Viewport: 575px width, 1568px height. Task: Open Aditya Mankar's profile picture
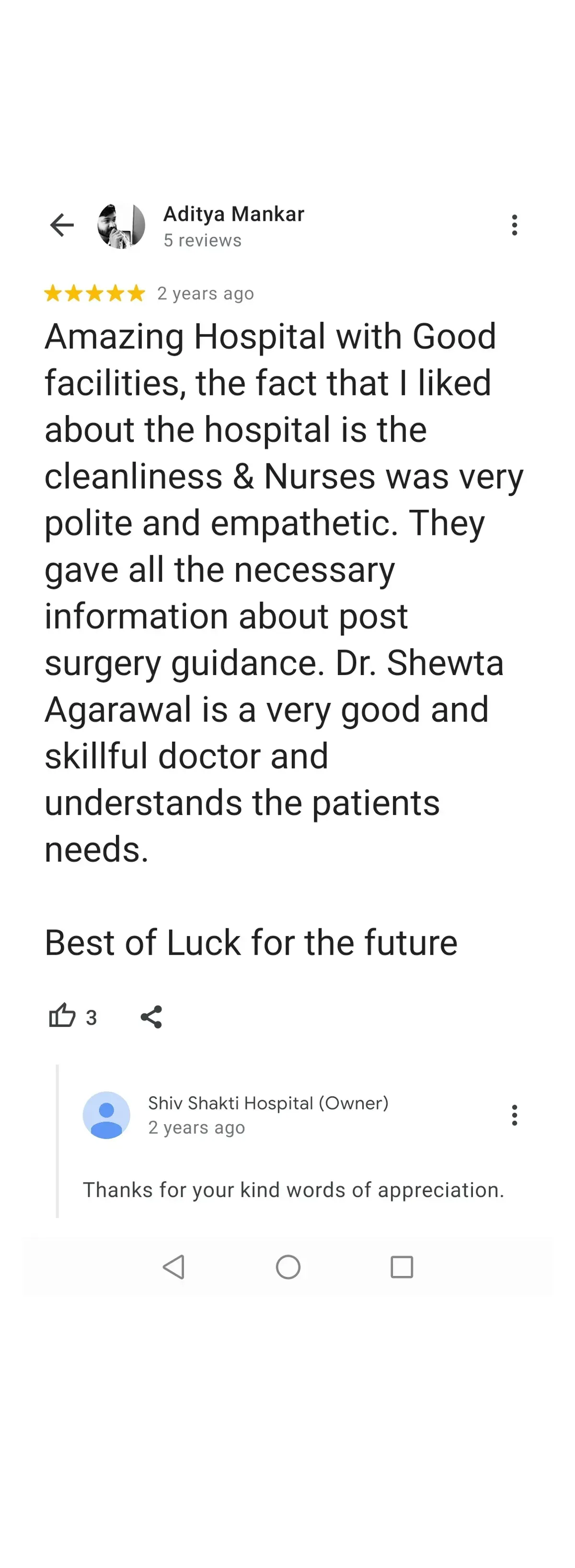pyautogui.click(x=121, y=226)
